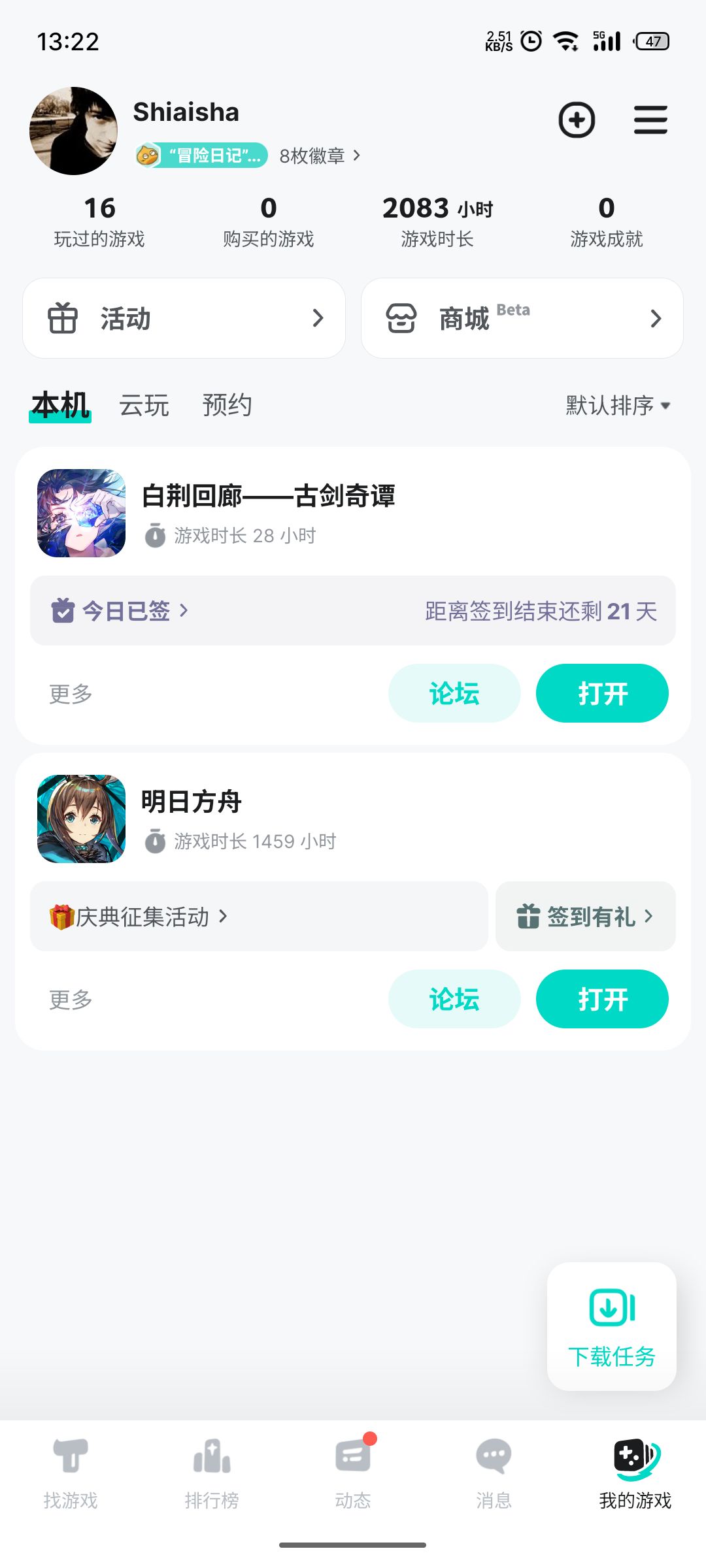
Task: Switch to the 云玩 tab
Action: coord(144,405)
